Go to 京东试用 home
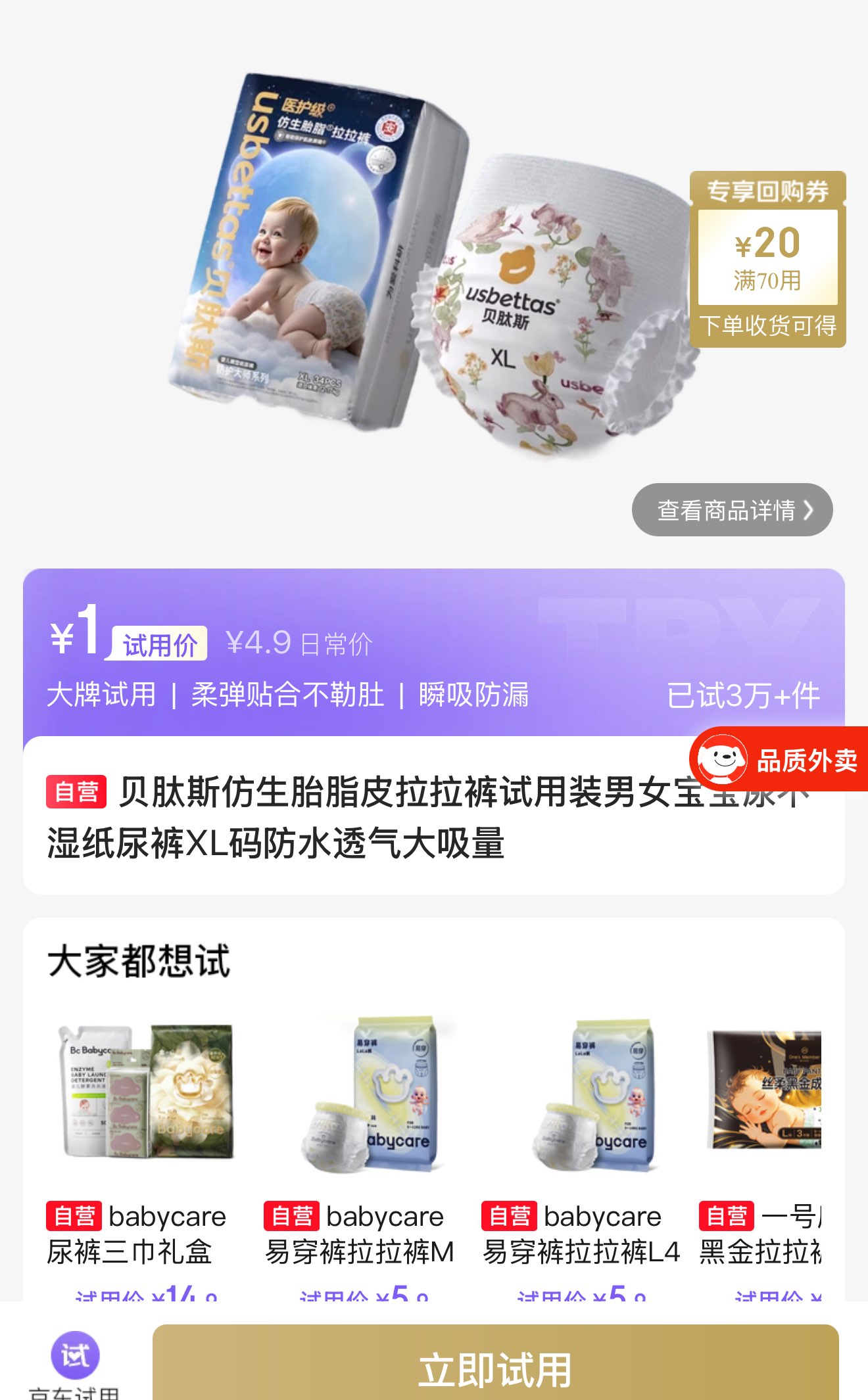Image resolution: width=868 pixels, height=1400 pixels. 75,1364
